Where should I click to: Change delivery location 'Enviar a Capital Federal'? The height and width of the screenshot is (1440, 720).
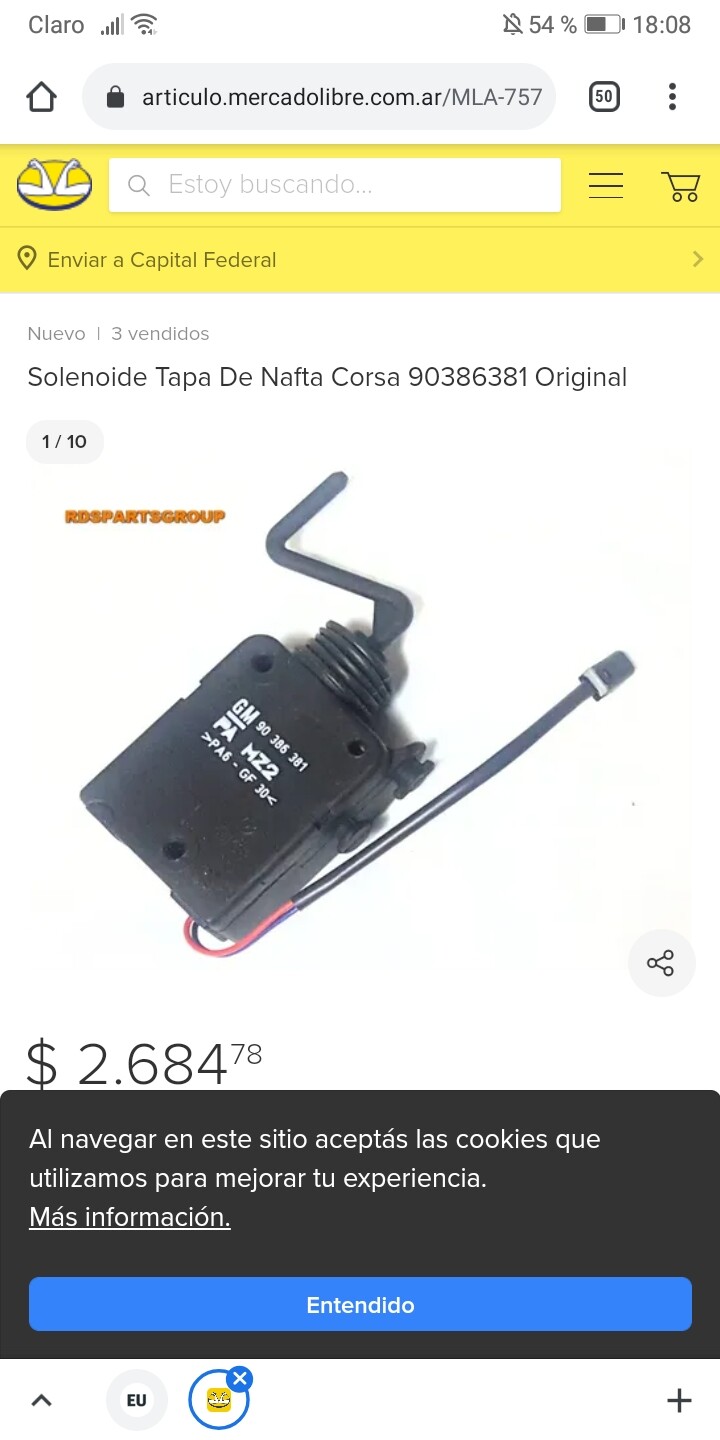click(360, 260)
